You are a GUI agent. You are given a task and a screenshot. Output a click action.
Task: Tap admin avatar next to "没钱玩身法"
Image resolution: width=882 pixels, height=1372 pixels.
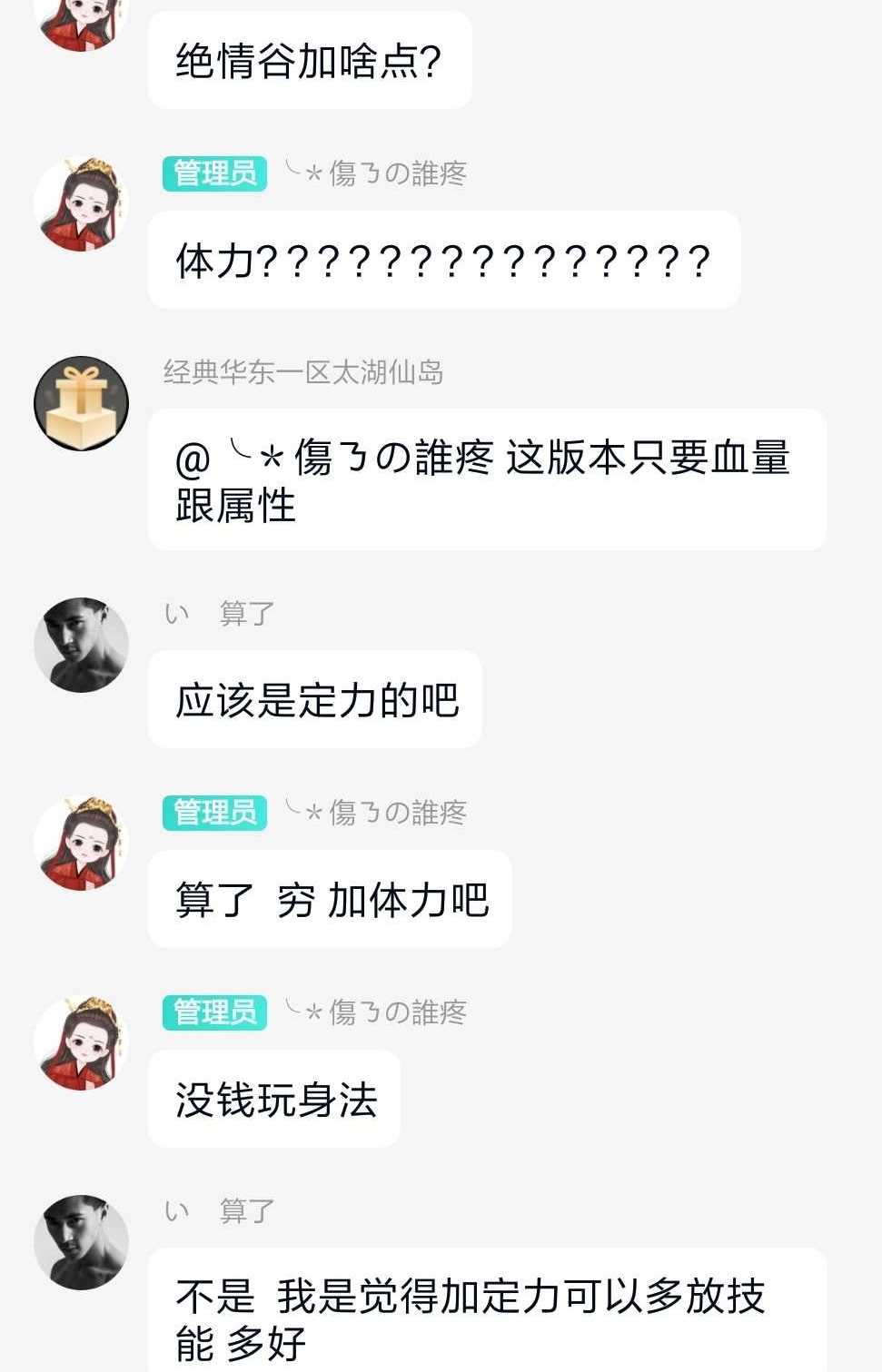[81, 1043]
